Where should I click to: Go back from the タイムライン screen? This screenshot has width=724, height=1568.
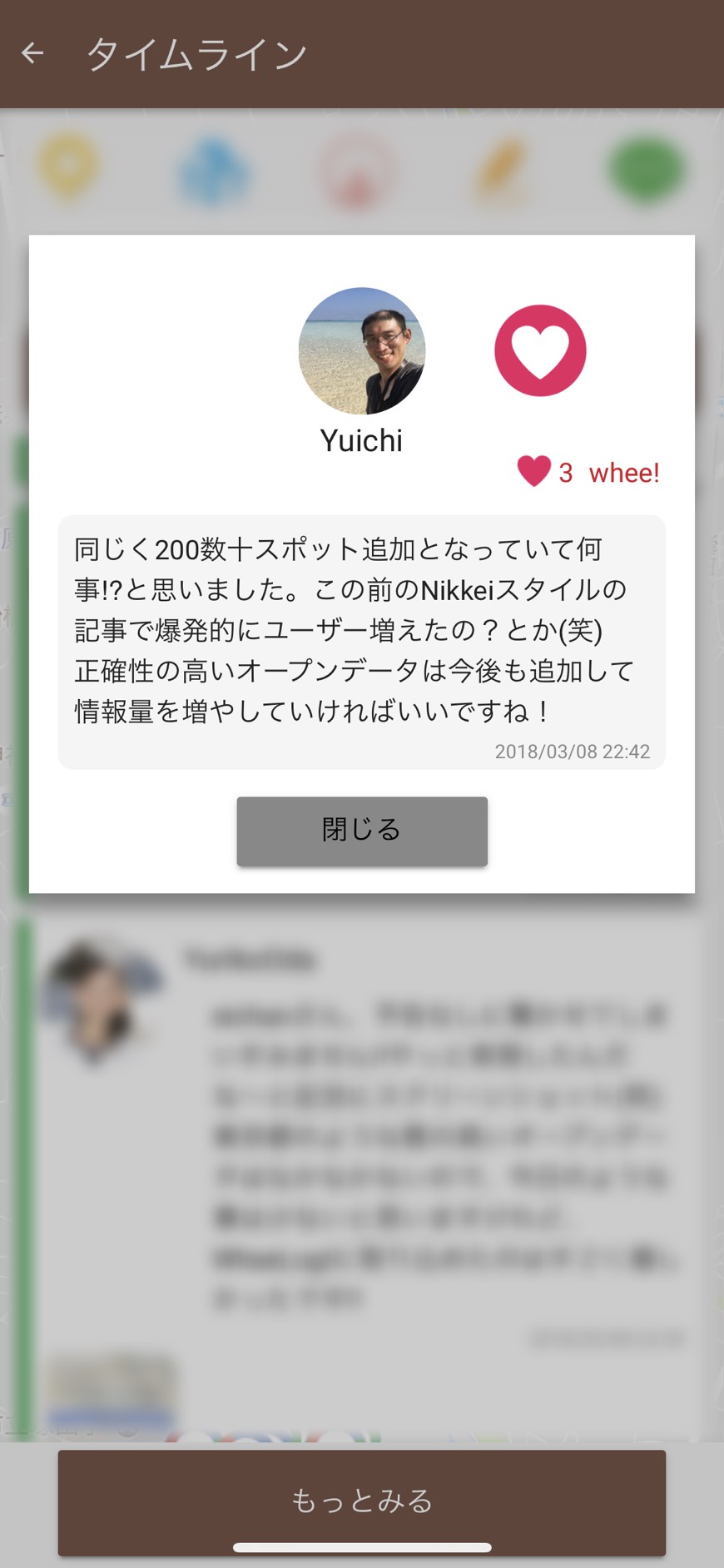[32, 54]
